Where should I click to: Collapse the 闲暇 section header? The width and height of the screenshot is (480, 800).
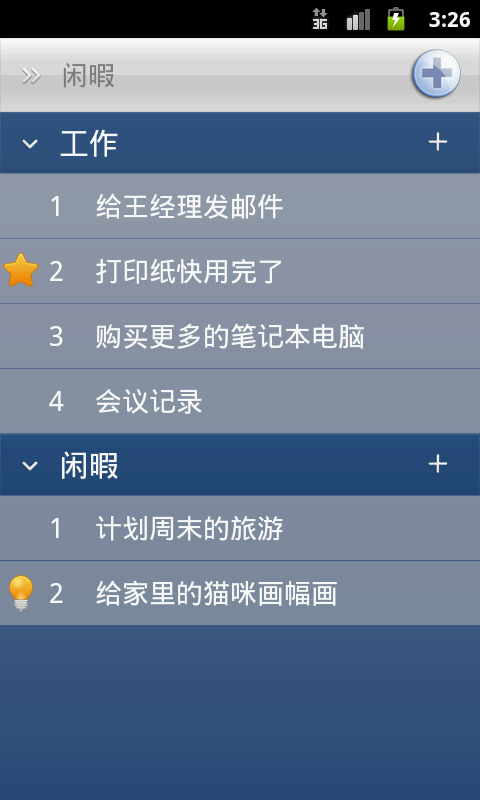30,466
